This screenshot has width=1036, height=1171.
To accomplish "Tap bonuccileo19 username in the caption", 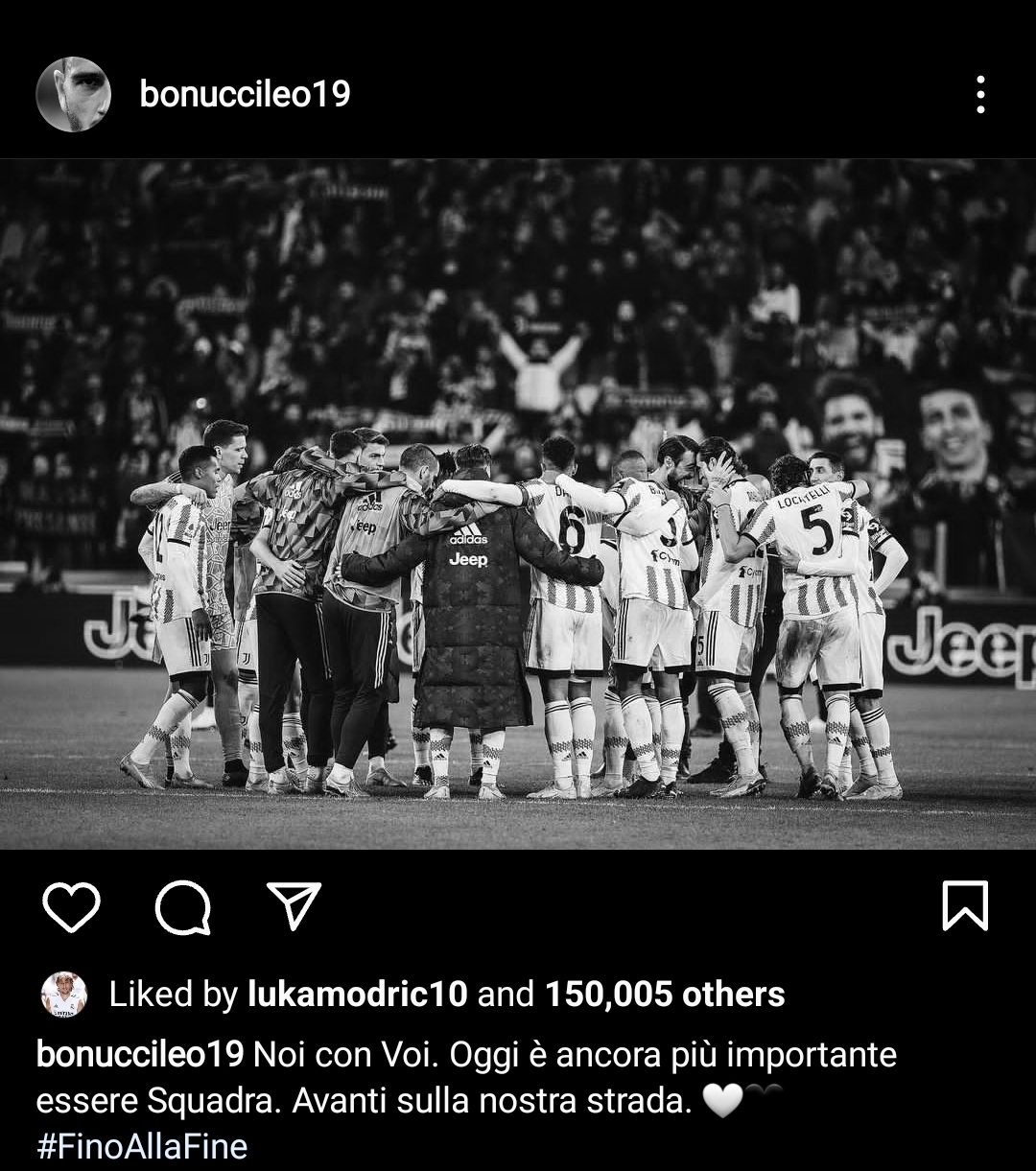I will [x=140, y=1055].
